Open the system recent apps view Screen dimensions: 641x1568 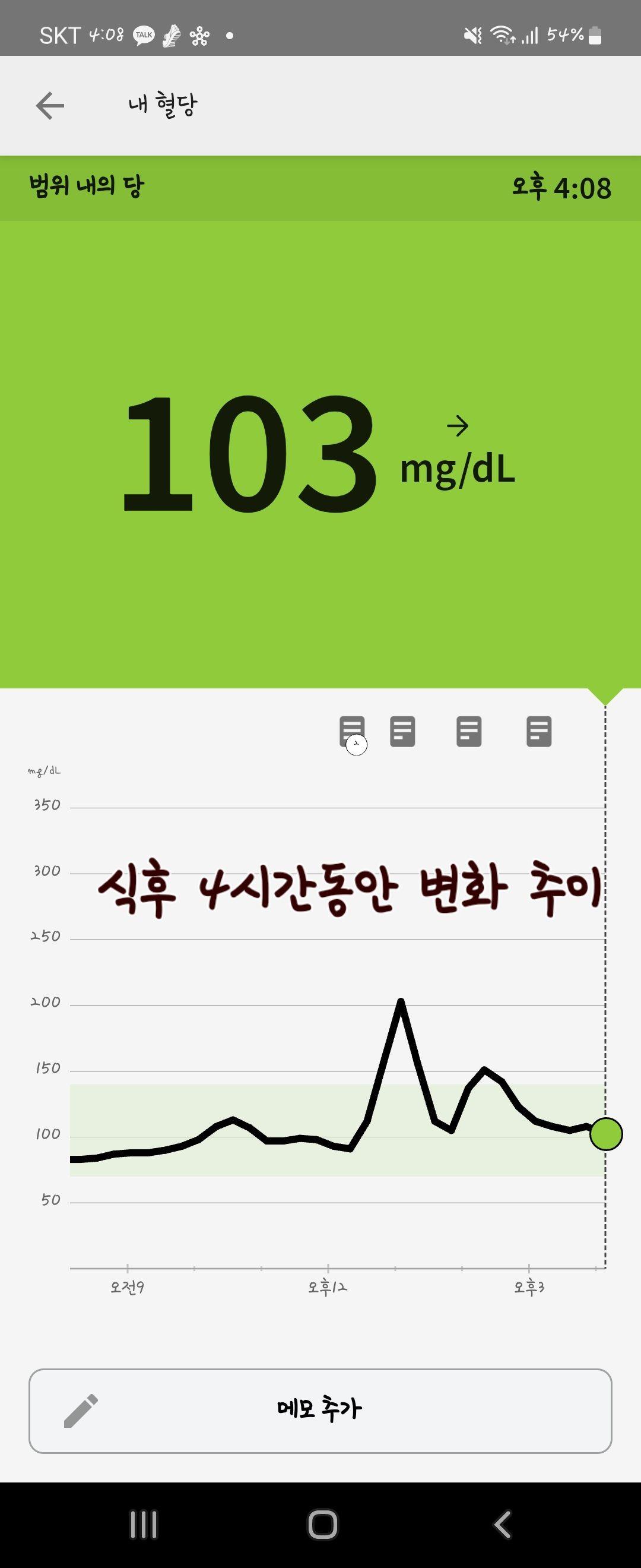click(144, 1524)
